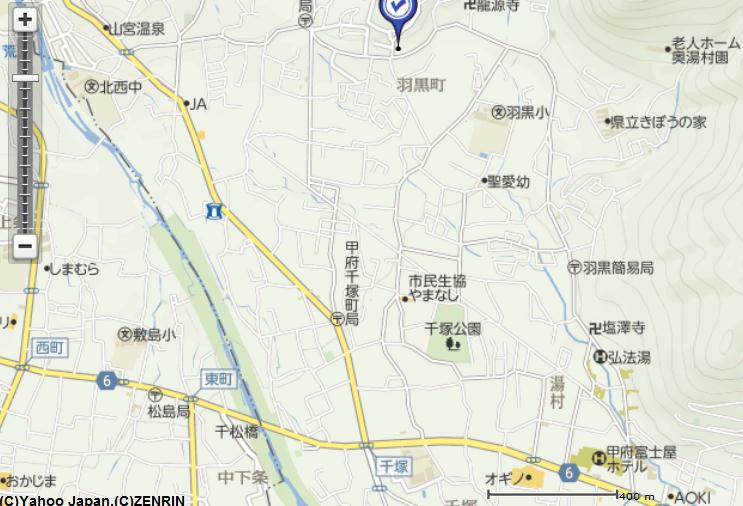Open the blue checkmark location pin

397,11
